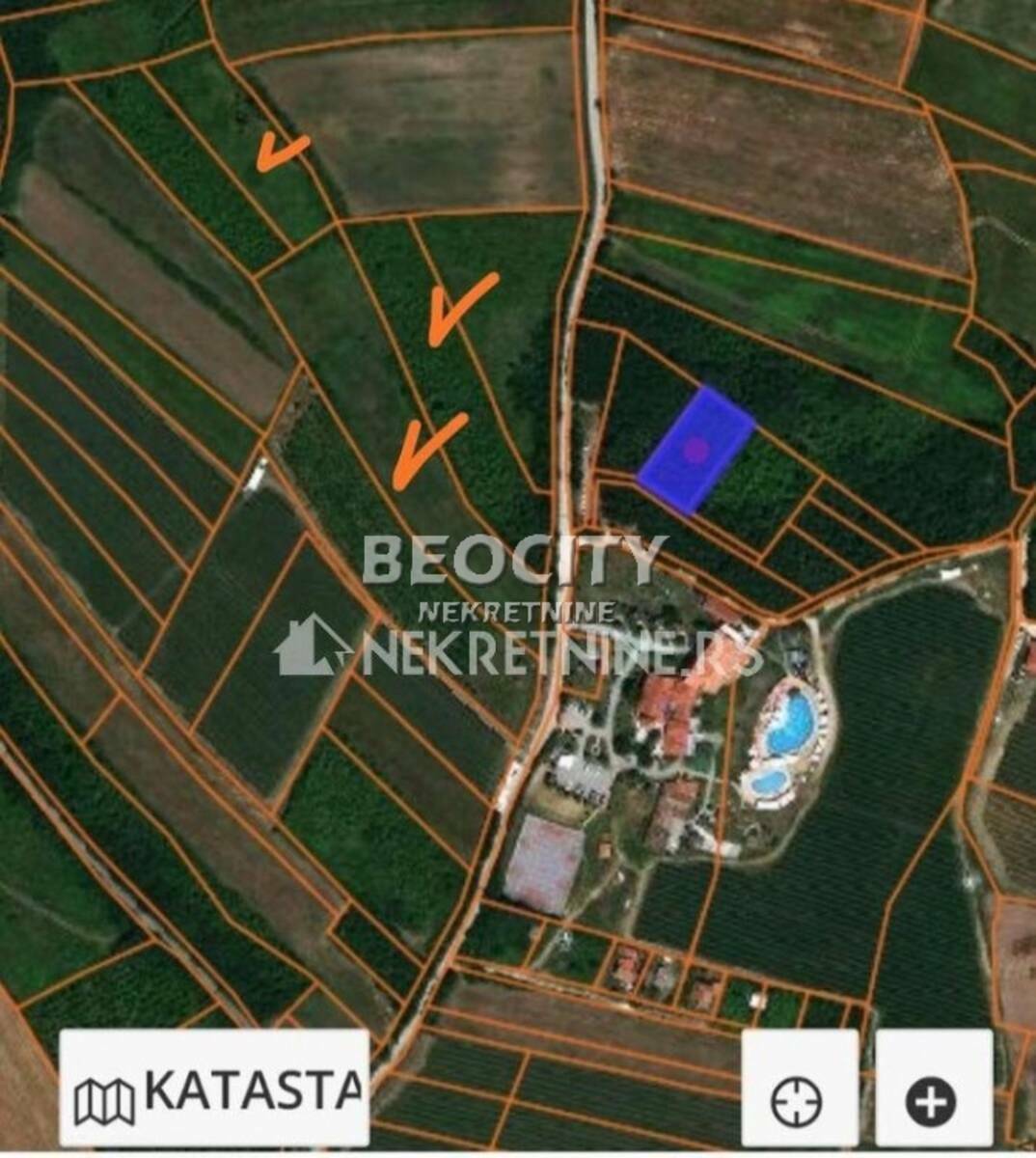Screen dimensions: 1036x1158
Task: Zoom in with the plus button
Action: click(x=933, y=1098)
